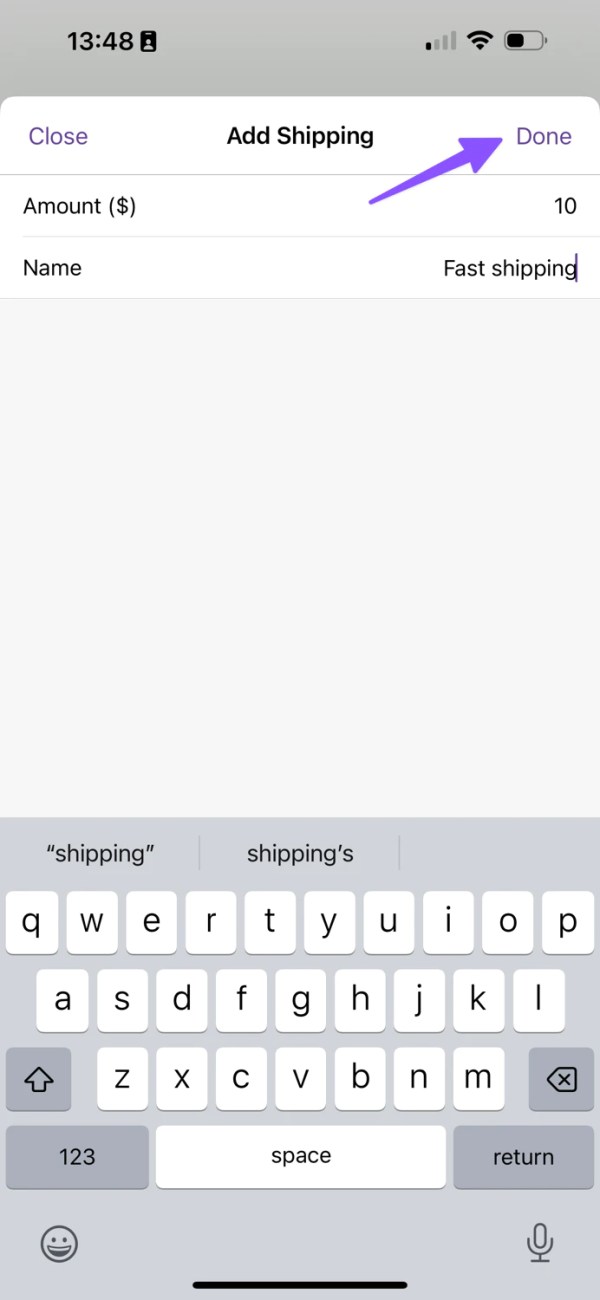This screenshot has height=1300, width=600.
Task: Hit the return key on the keyboard
Action: click(x=523, y=1157)
